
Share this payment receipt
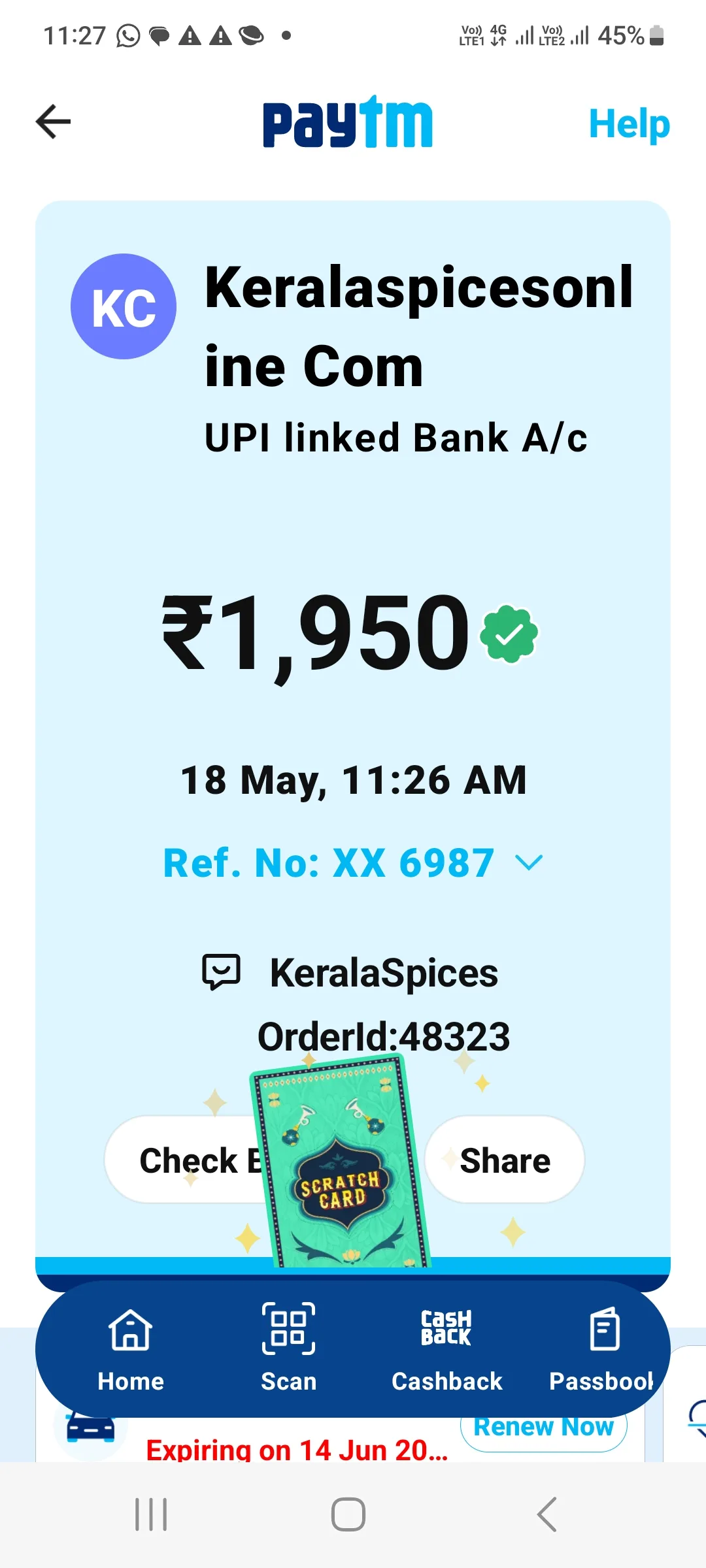pyautogui.click(x=505, y=1160)
